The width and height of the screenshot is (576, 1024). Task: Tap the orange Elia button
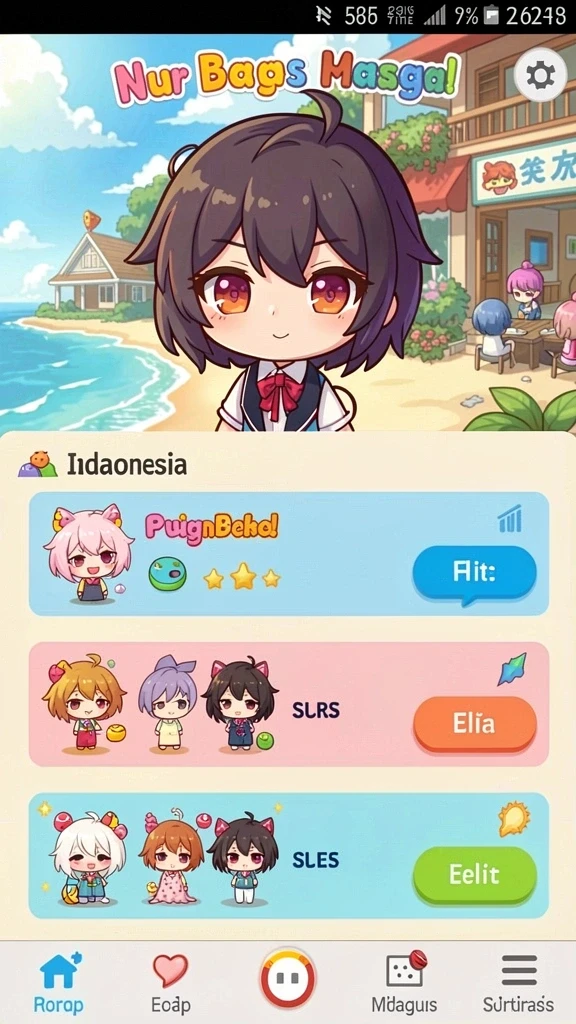[475, 724]
